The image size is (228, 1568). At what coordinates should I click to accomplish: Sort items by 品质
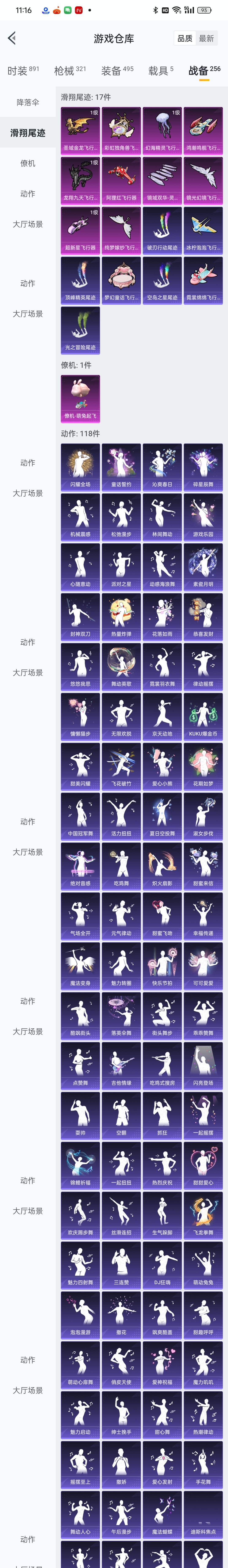point(185,38)
